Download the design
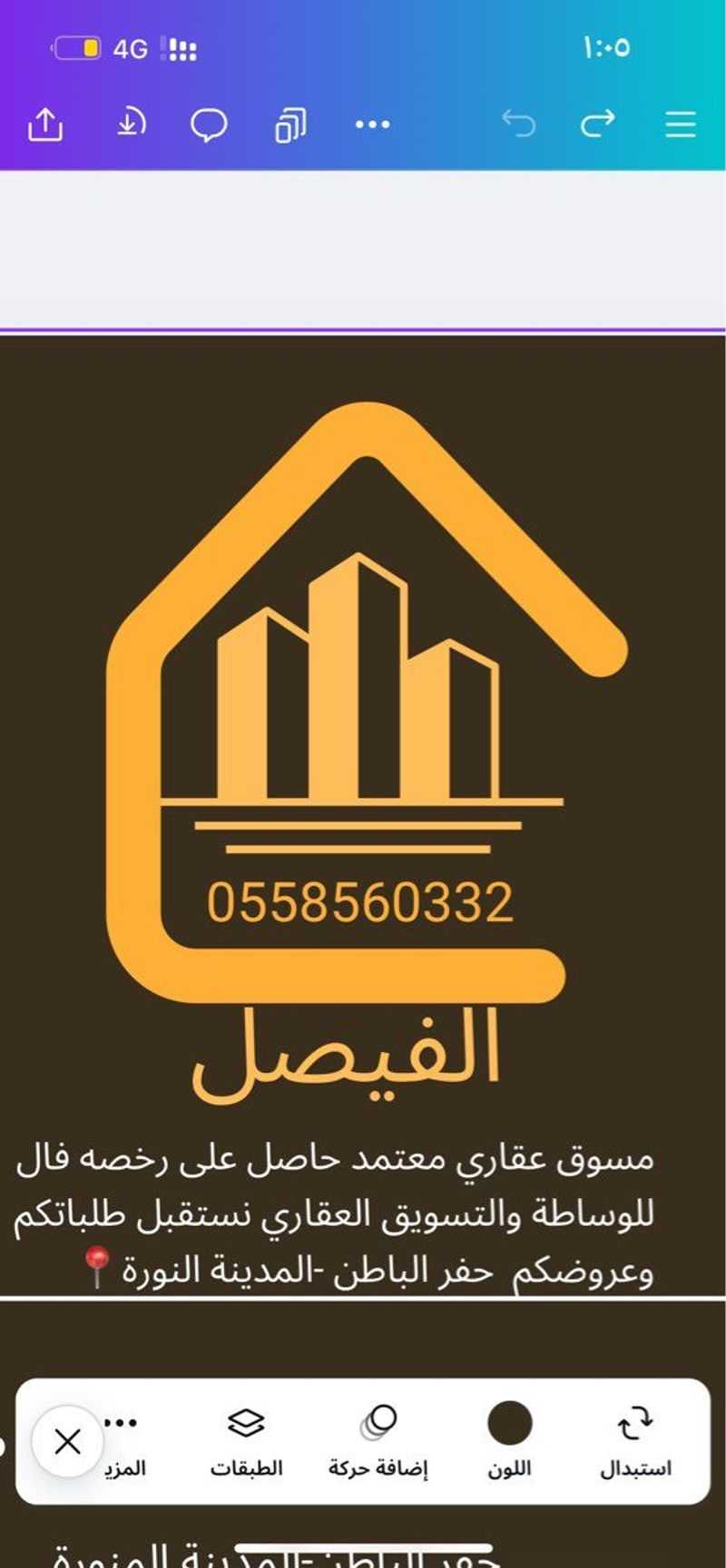This screenshot has width=726, height=1568. tap(132, 123)
